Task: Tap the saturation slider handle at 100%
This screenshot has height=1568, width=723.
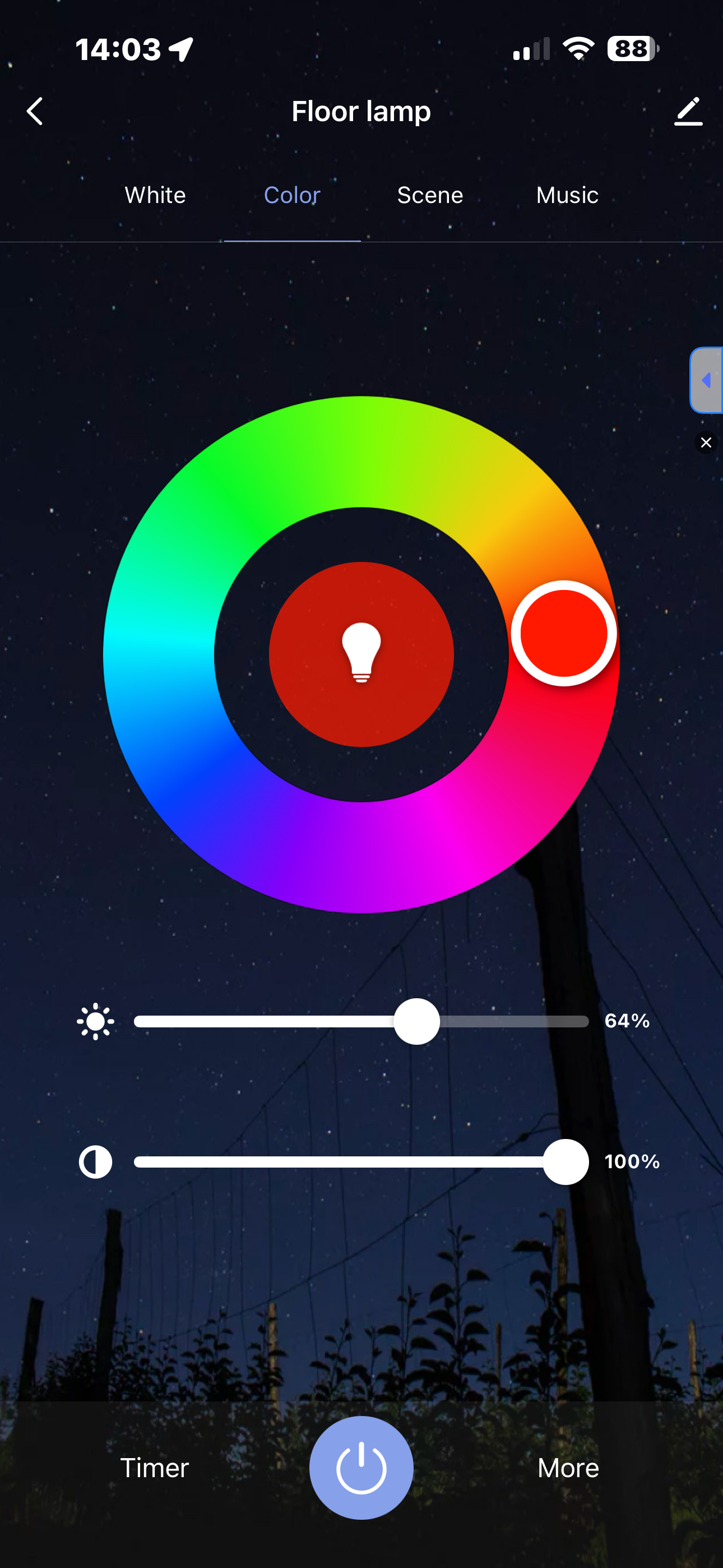Action: (566, 1162)
